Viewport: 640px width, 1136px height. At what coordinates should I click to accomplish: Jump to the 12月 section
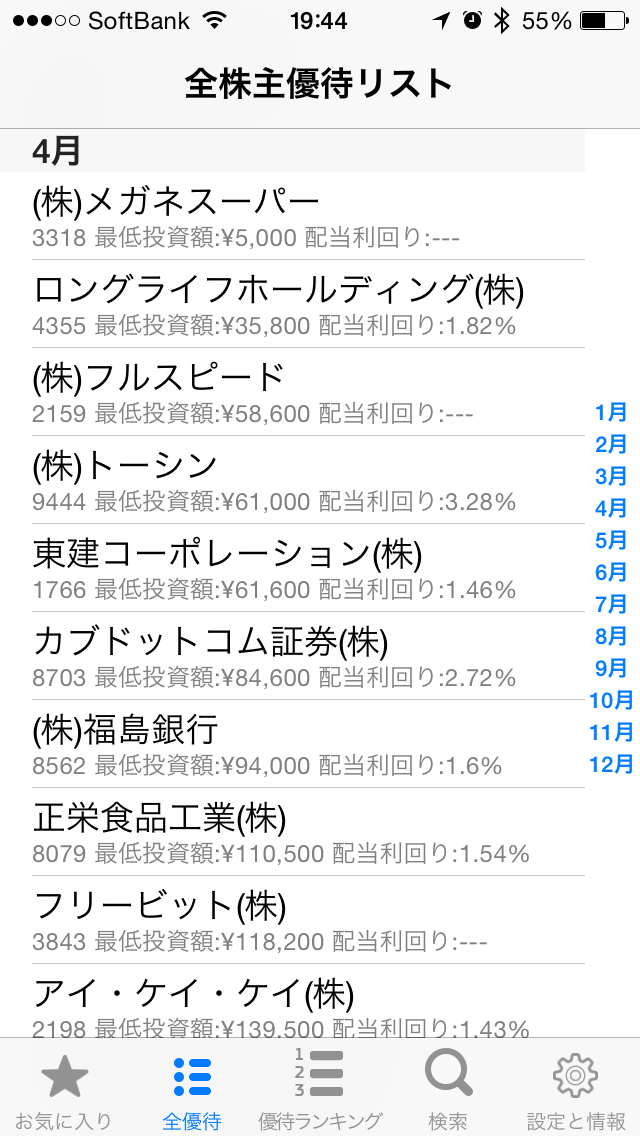tap(610, 764)
